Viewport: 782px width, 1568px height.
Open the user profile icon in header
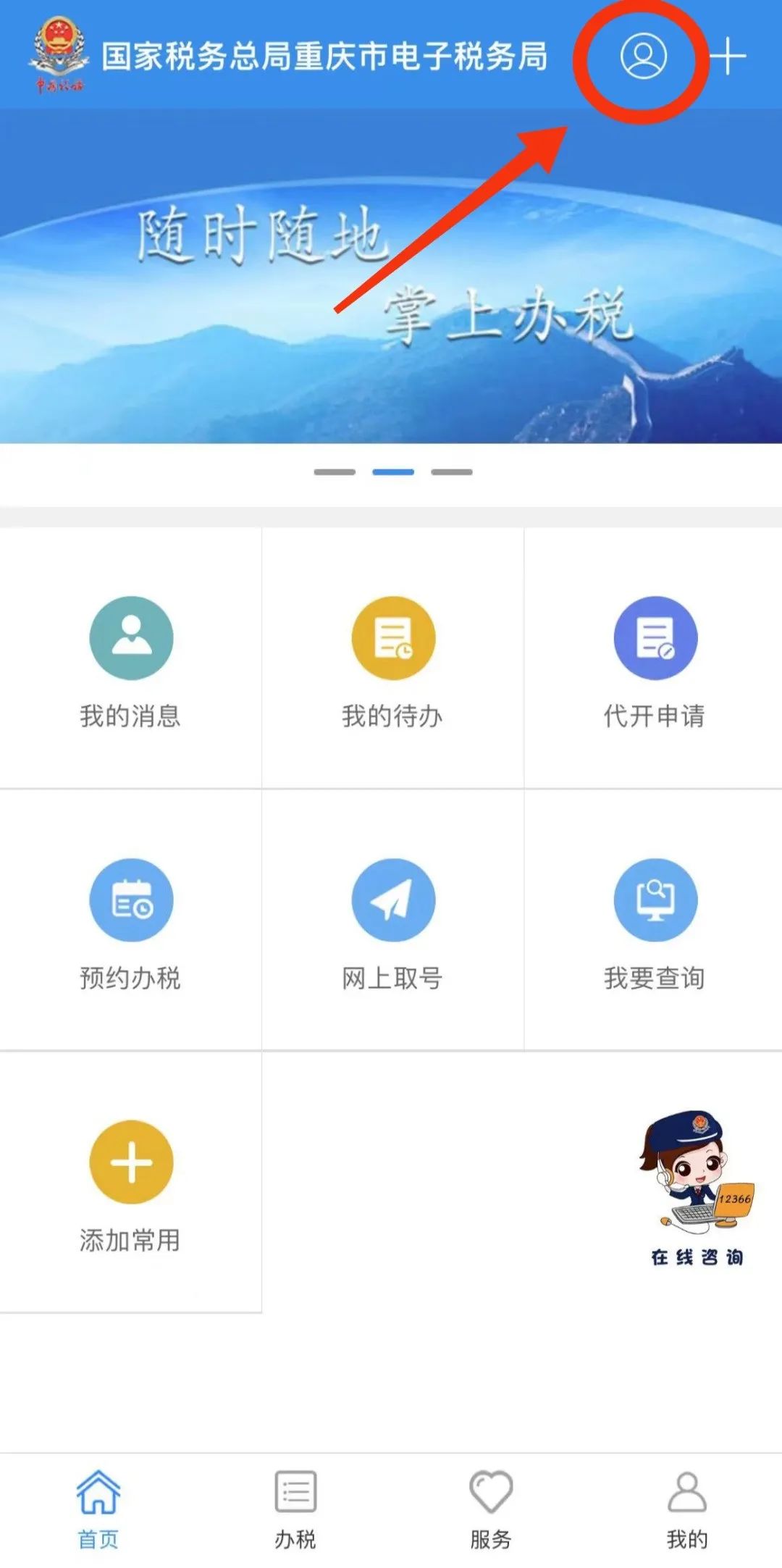(x=643, y=56)
